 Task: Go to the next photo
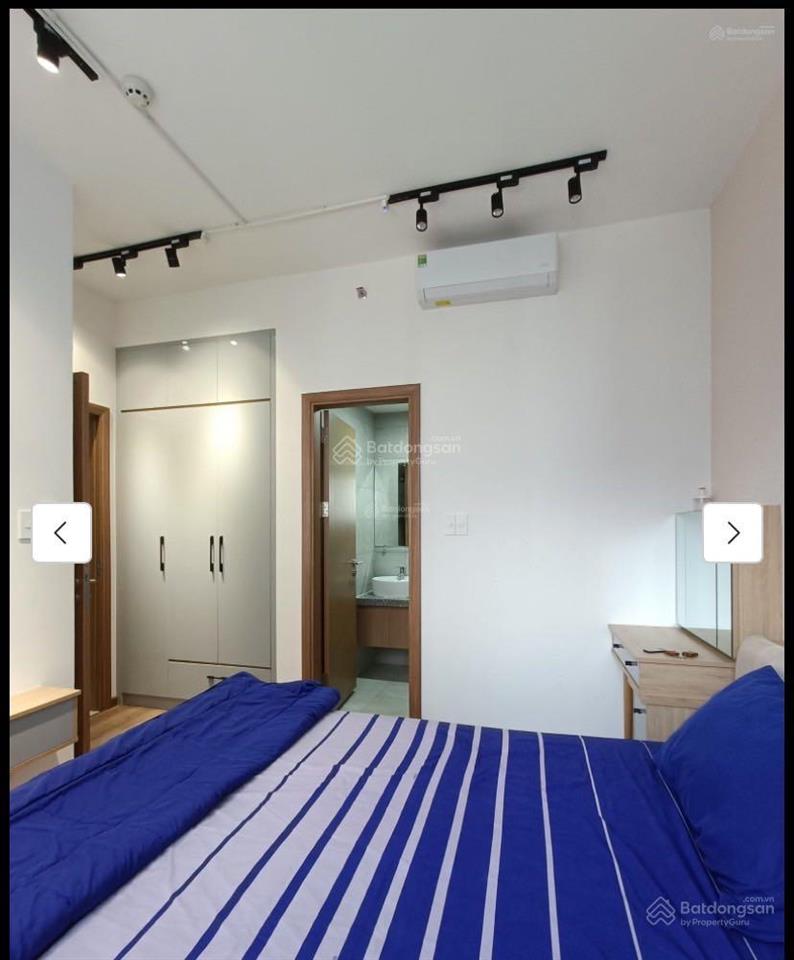click(732, 533)
